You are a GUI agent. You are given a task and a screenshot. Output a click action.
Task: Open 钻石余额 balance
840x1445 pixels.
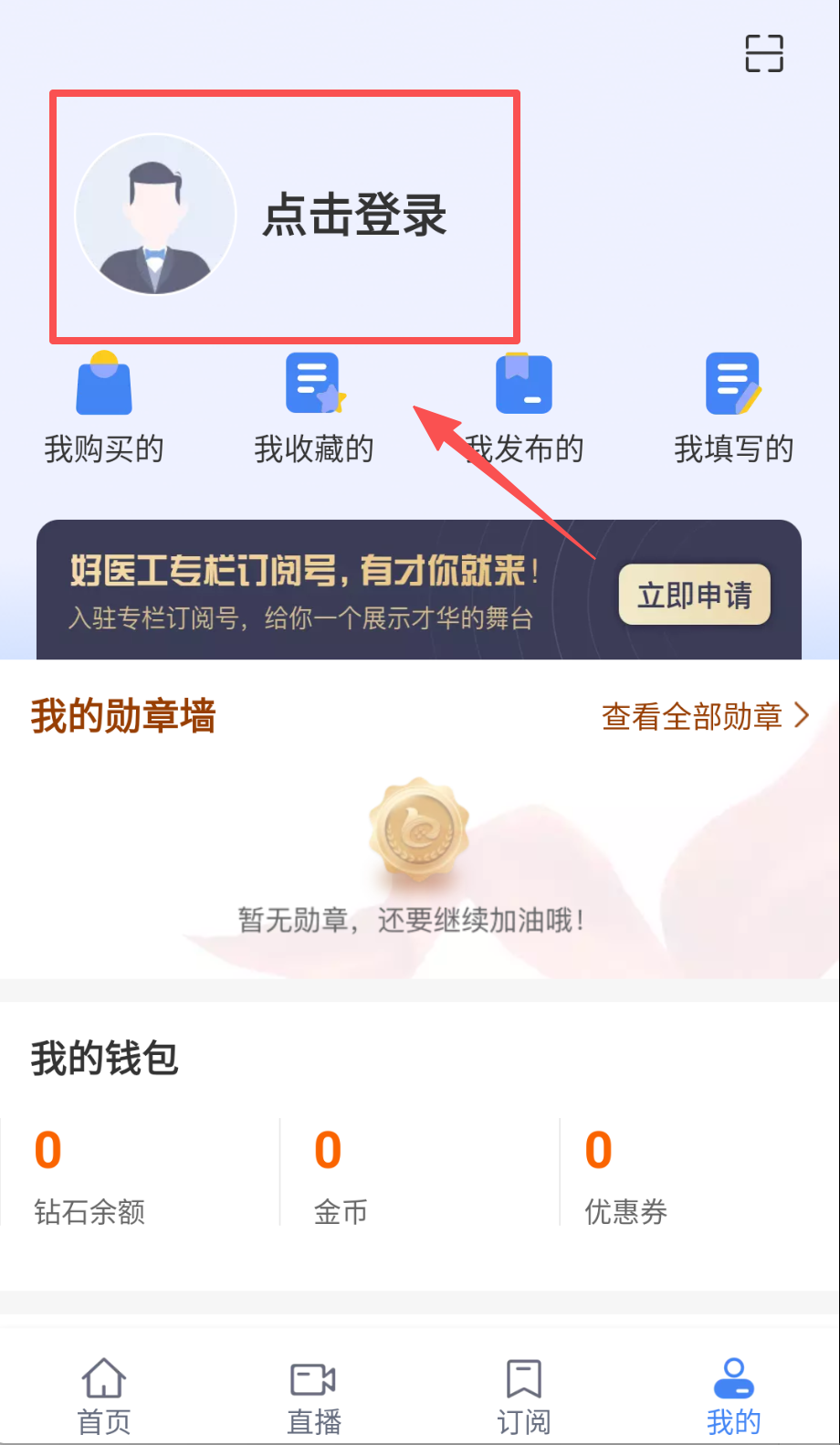tap(89, 1175)
